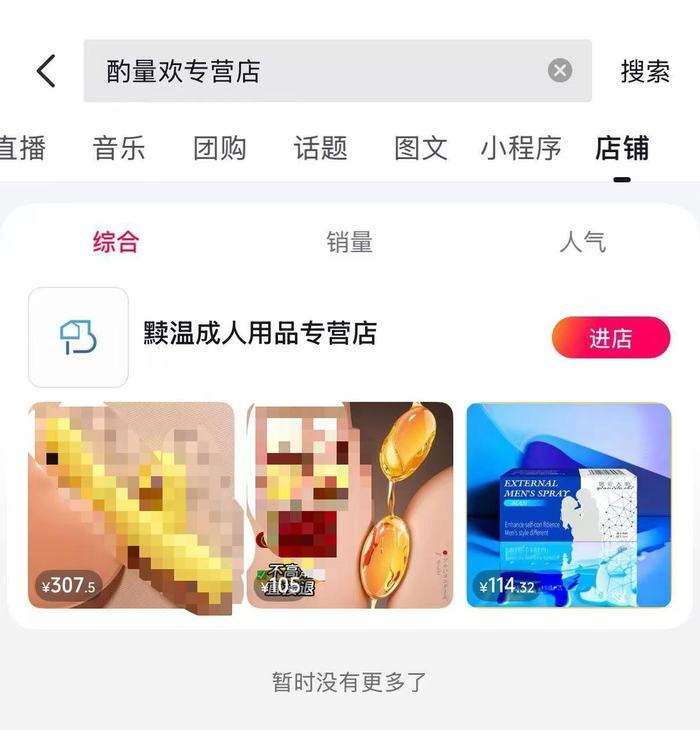Sort results by 综合
The width and height of the screenshot is (700, 730).
116,242
